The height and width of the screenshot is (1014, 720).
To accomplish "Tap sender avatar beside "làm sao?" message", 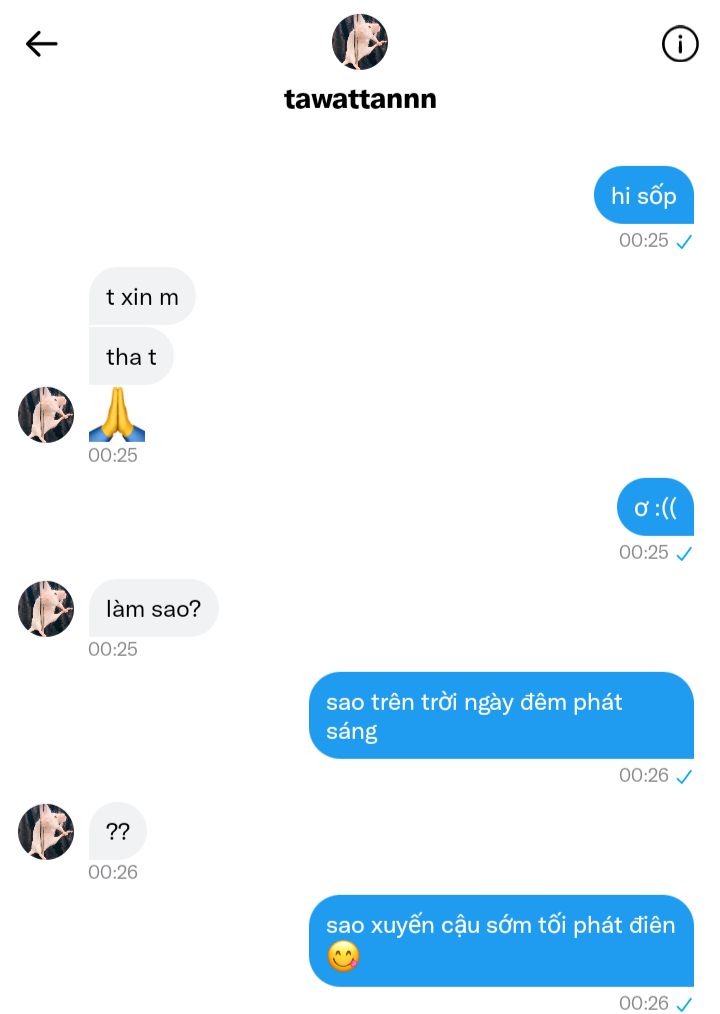I will coord(46,609).
